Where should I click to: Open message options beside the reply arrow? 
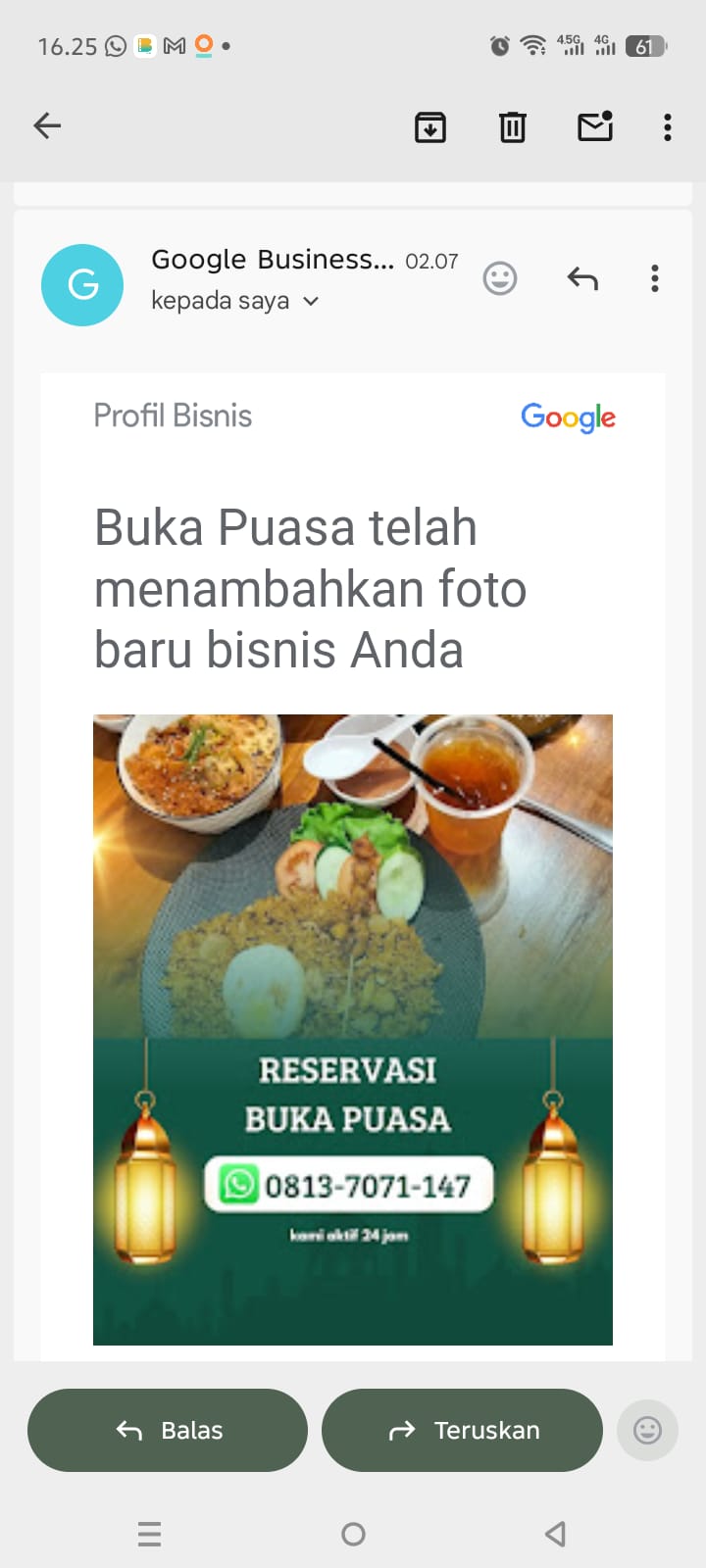pos(655,279)
